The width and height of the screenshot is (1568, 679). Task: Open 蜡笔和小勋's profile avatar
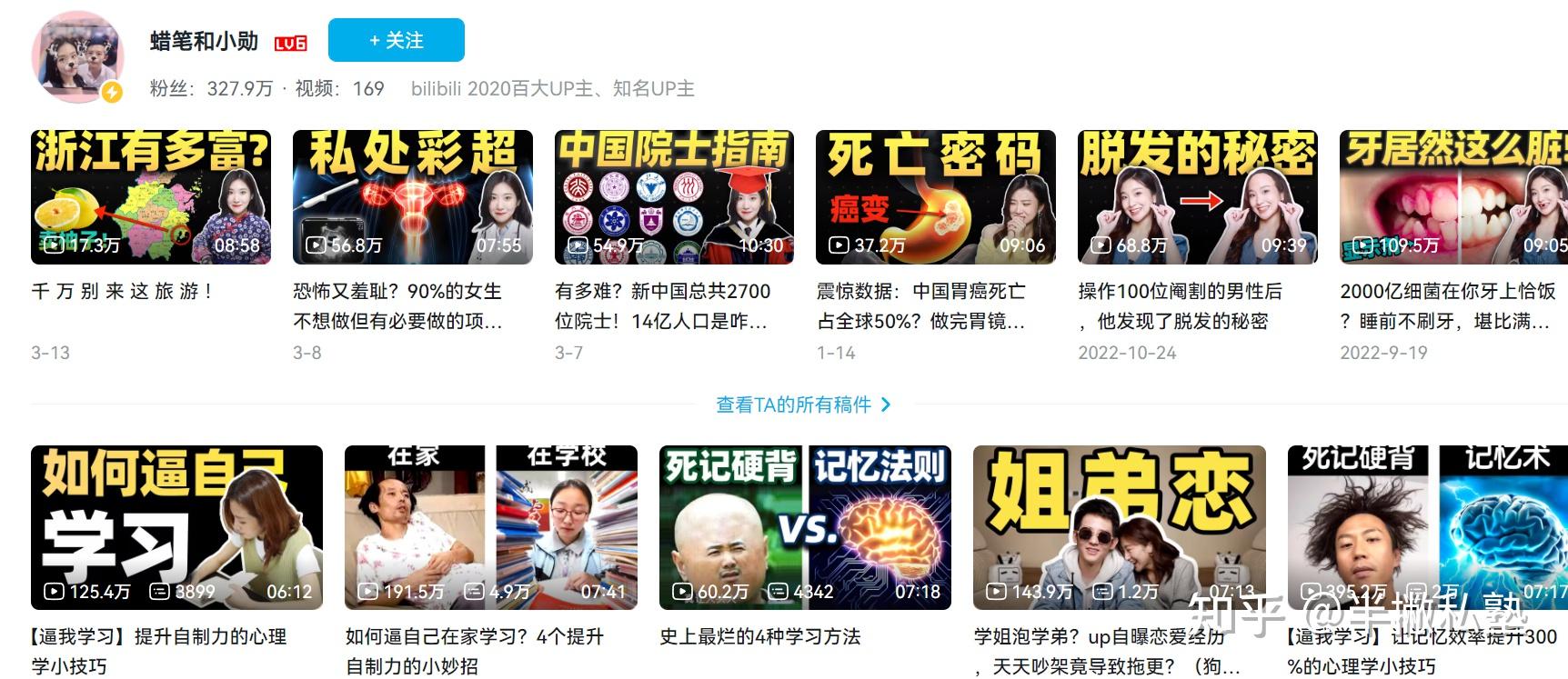click(x=78, y=57)
